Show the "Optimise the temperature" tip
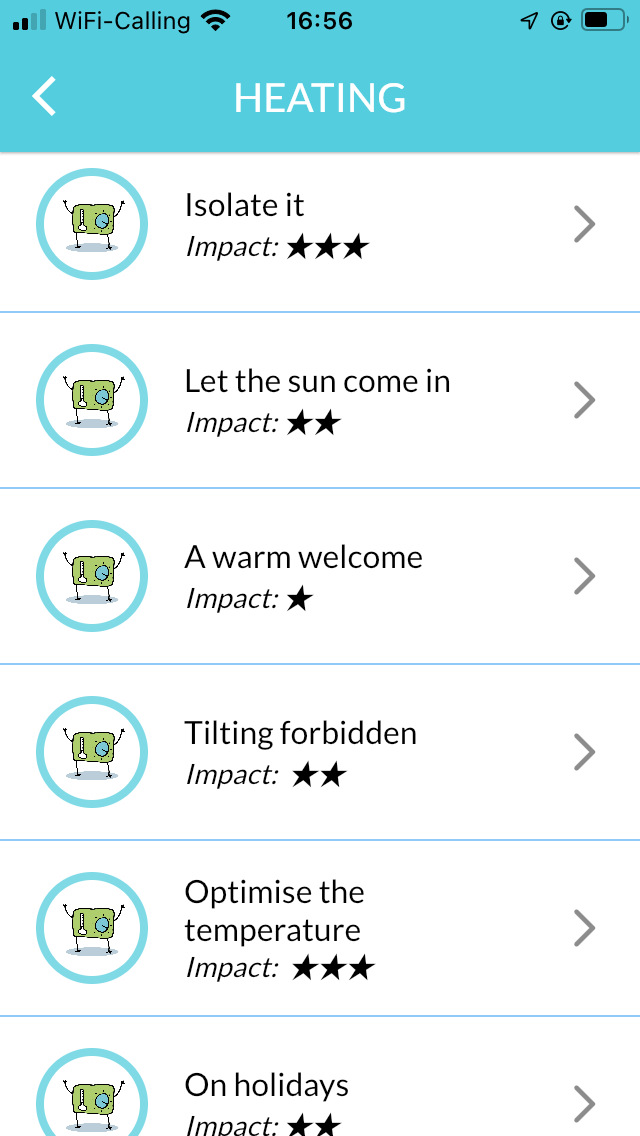This screenshot has width=640, height=1136. click(320, 928)
